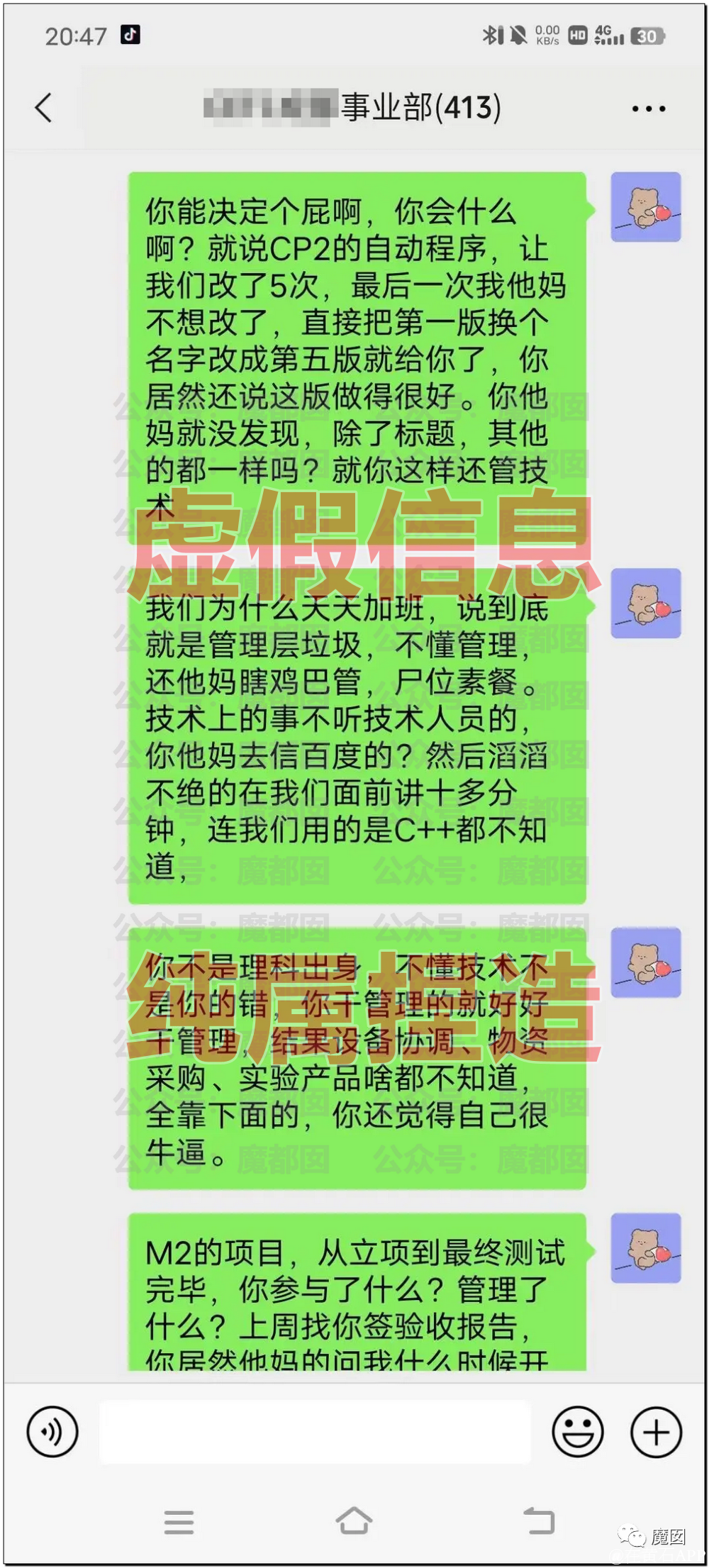
Task: Go back from the group chat
Action: tap(44, 109)
